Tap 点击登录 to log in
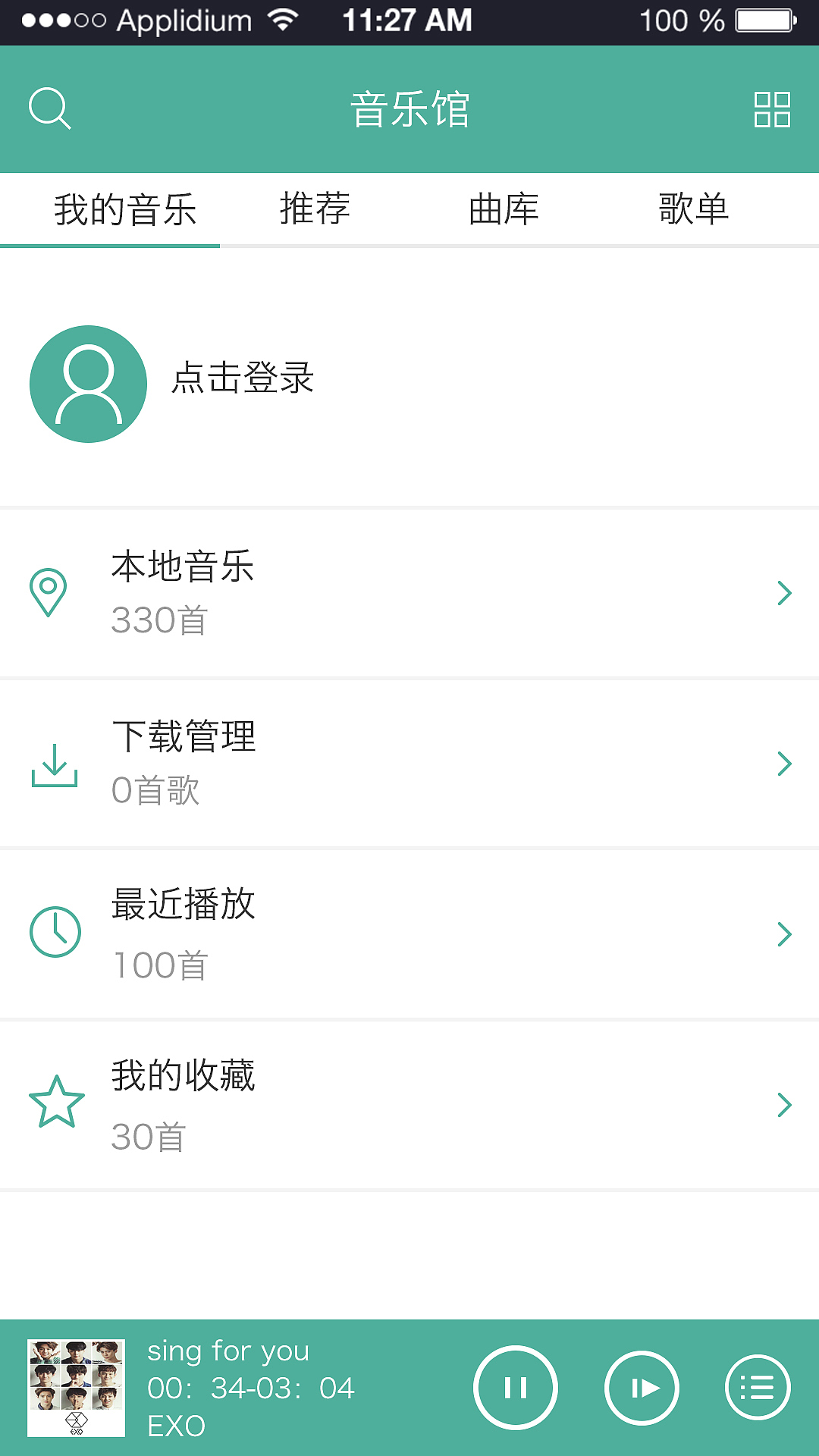Screen dimensions: 819x1456 pos(243,379)
